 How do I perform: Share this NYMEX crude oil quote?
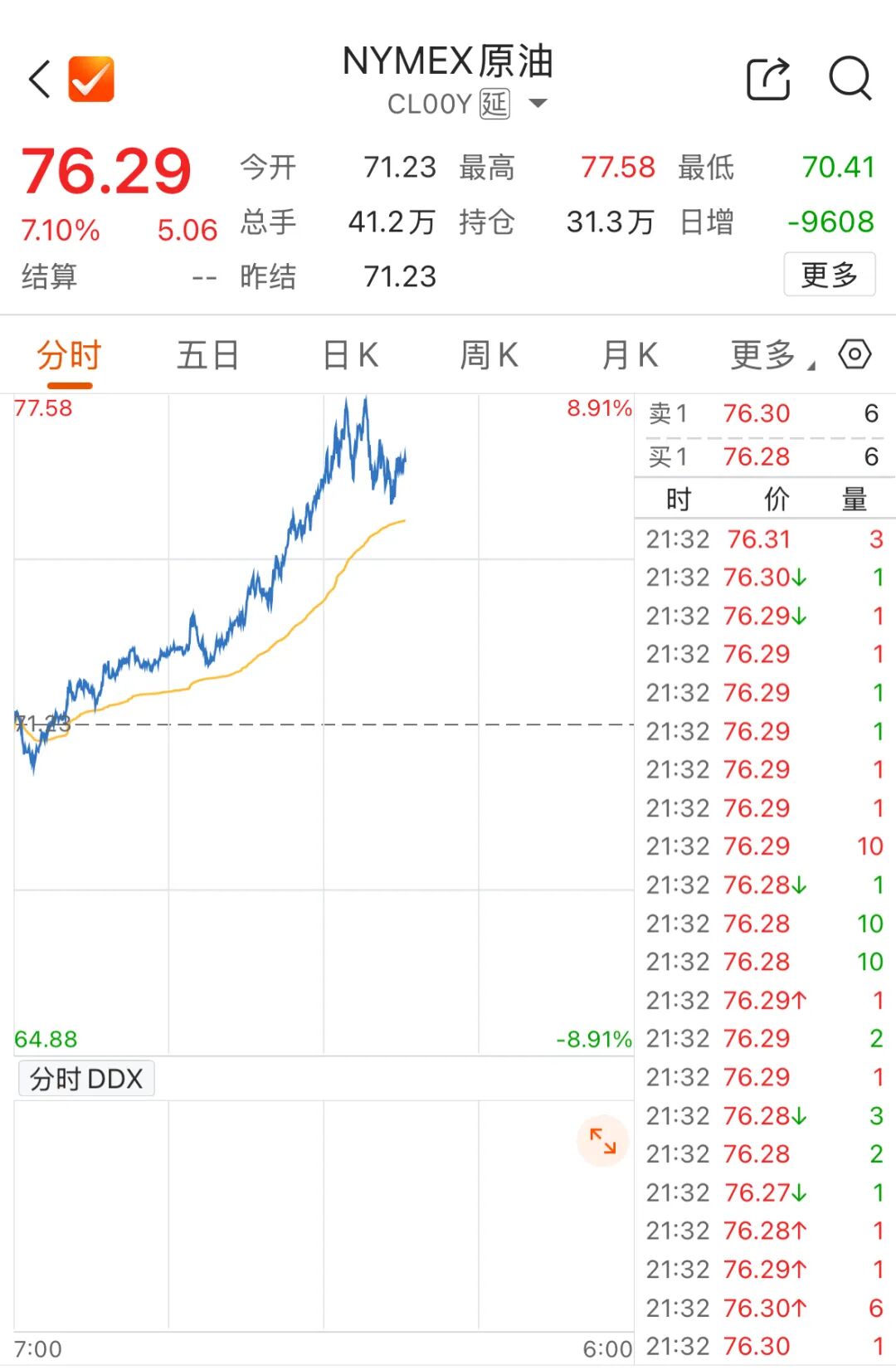[768, 80]
